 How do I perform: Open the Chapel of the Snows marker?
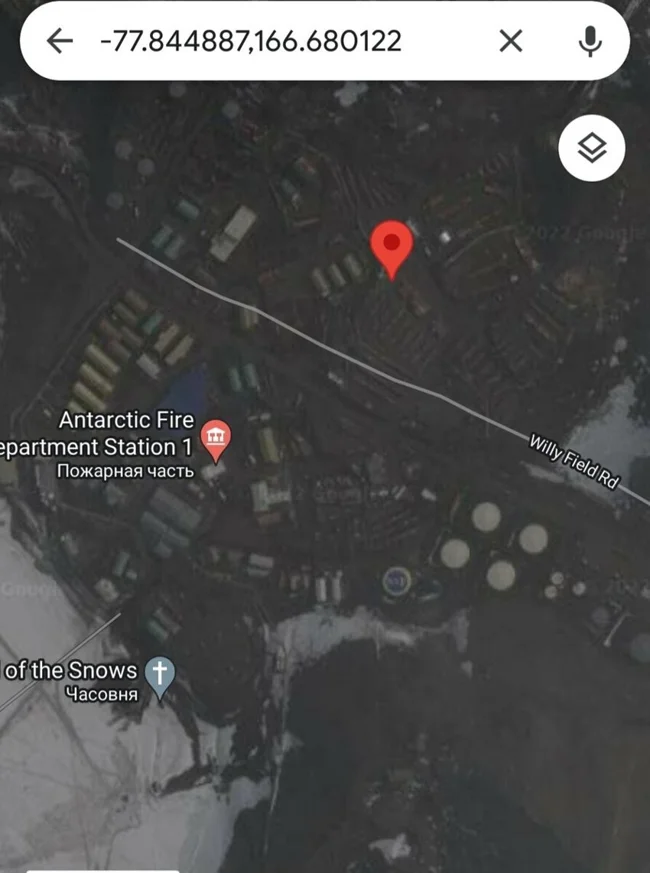click(x=159, y=673)
